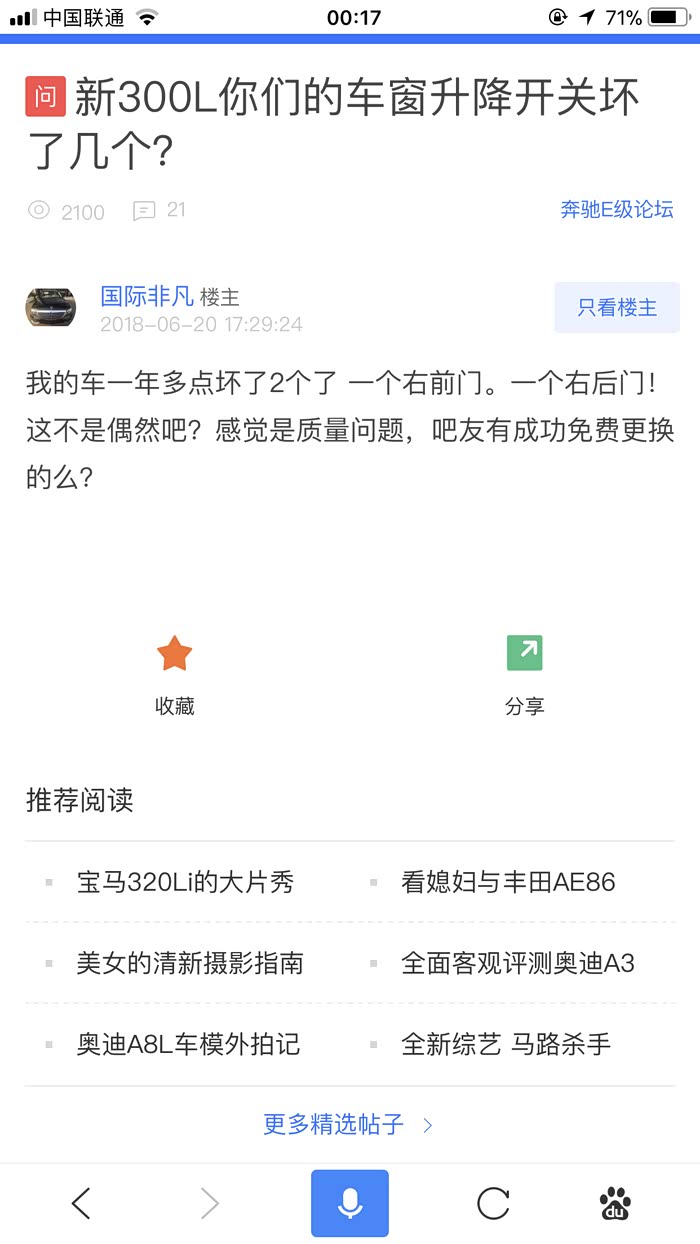Screen dimensions: 700x1244
Task: Open recommended post 宝马320Li的大片秀
Action: click(x=185, y=882)
